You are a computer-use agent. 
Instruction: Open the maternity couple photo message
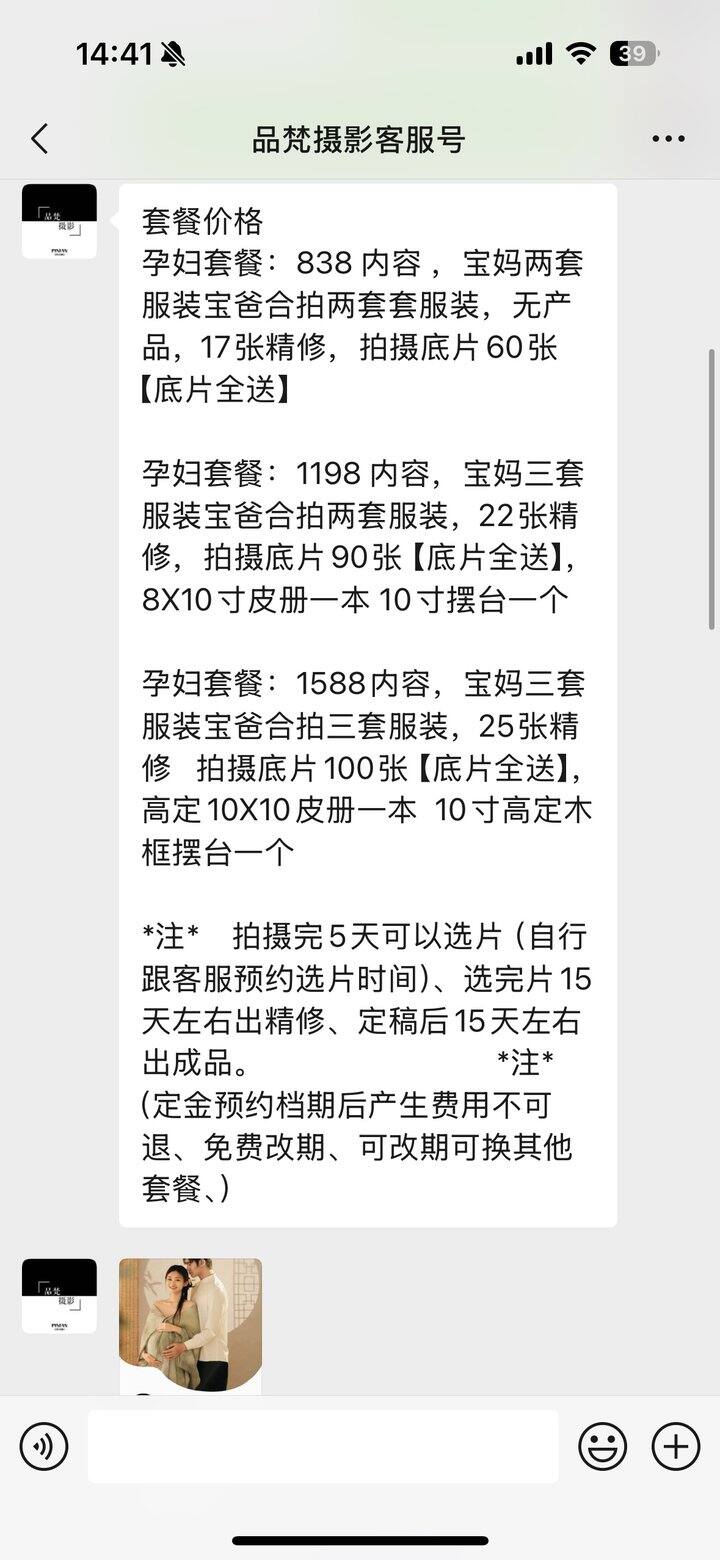pos(190,1325)
